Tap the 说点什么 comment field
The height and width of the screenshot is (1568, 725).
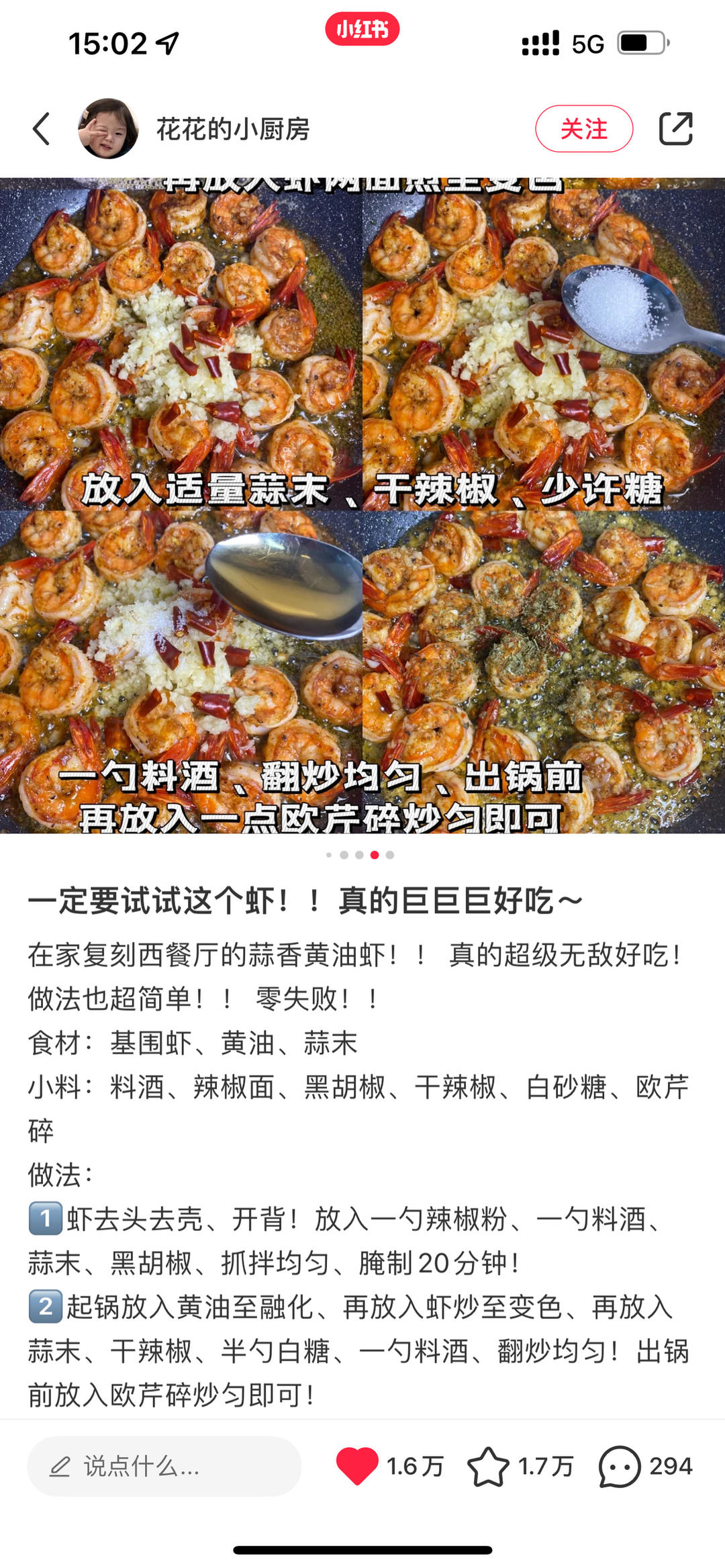pyautogui.click(x=164, y=1466)
